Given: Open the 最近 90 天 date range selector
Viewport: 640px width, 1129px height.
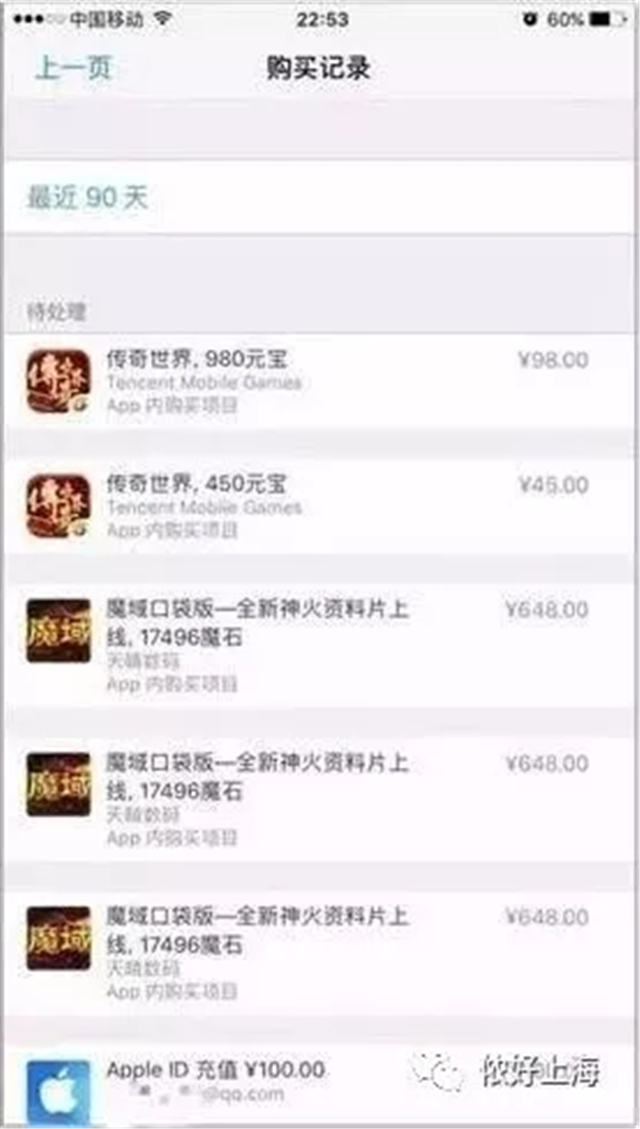Looking at the screenshot, I should 88,198.
